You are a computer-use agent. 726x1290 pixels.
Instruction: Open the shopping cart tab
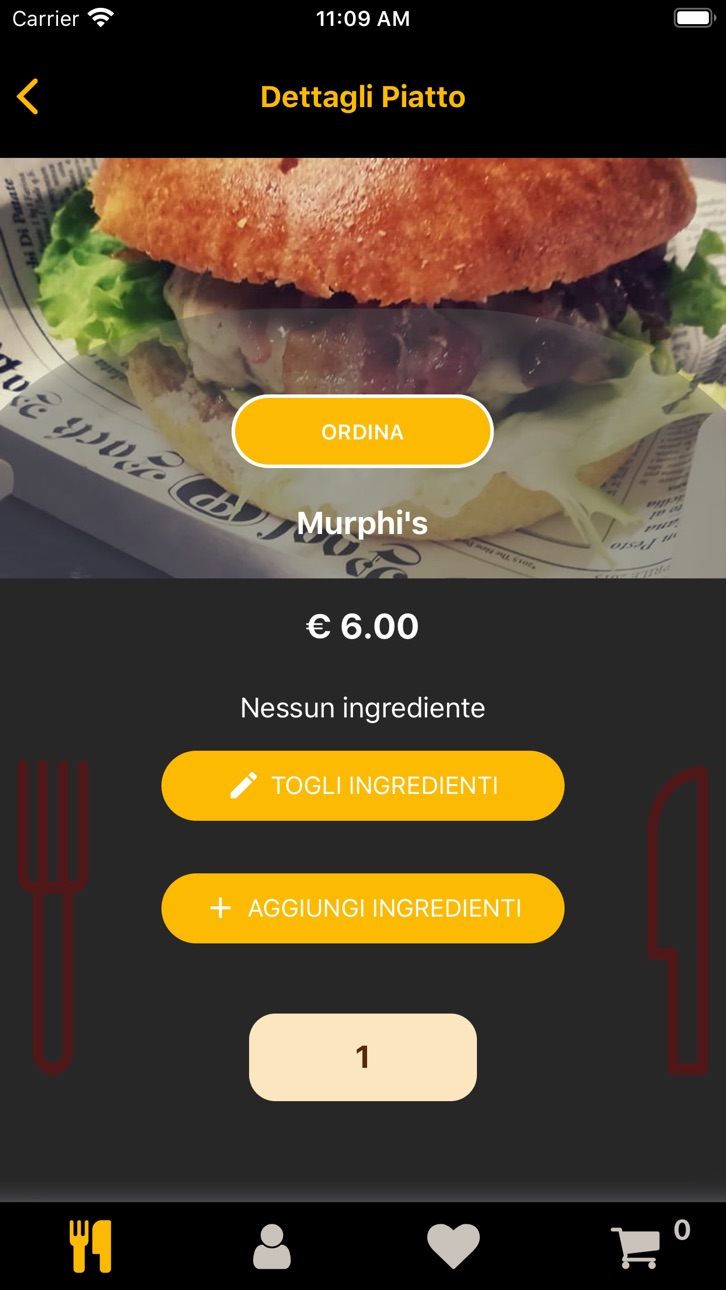pos(636,1247)
